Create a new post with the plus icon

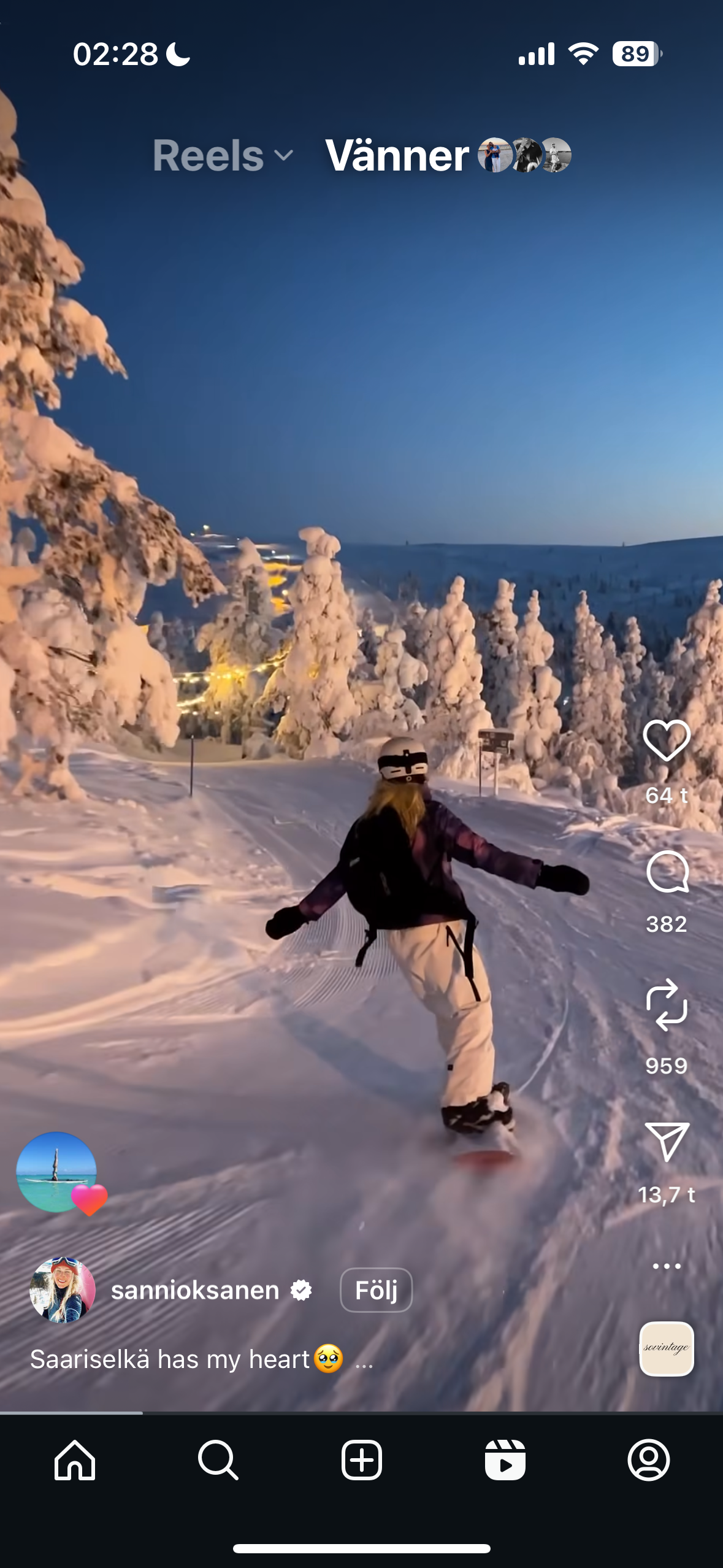[362, 1460]
